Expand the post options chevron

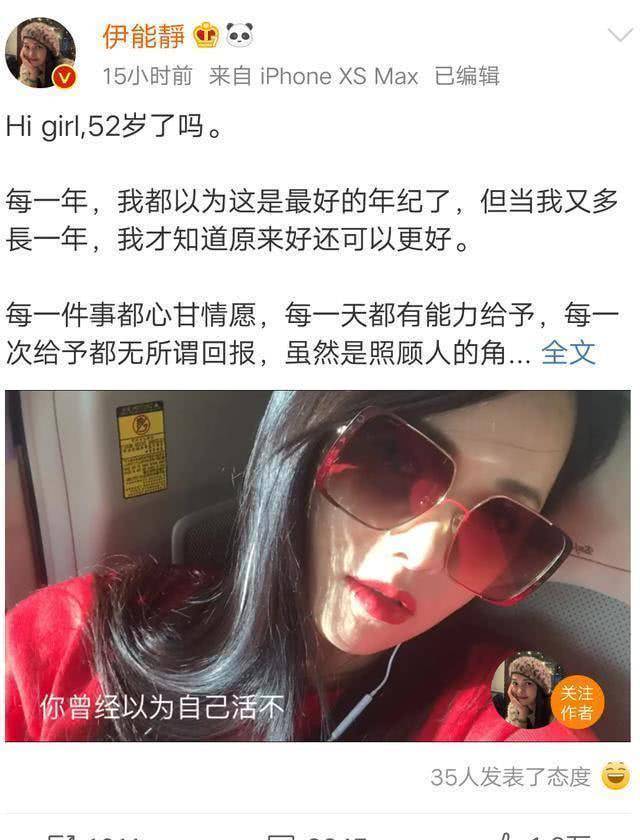619,38
